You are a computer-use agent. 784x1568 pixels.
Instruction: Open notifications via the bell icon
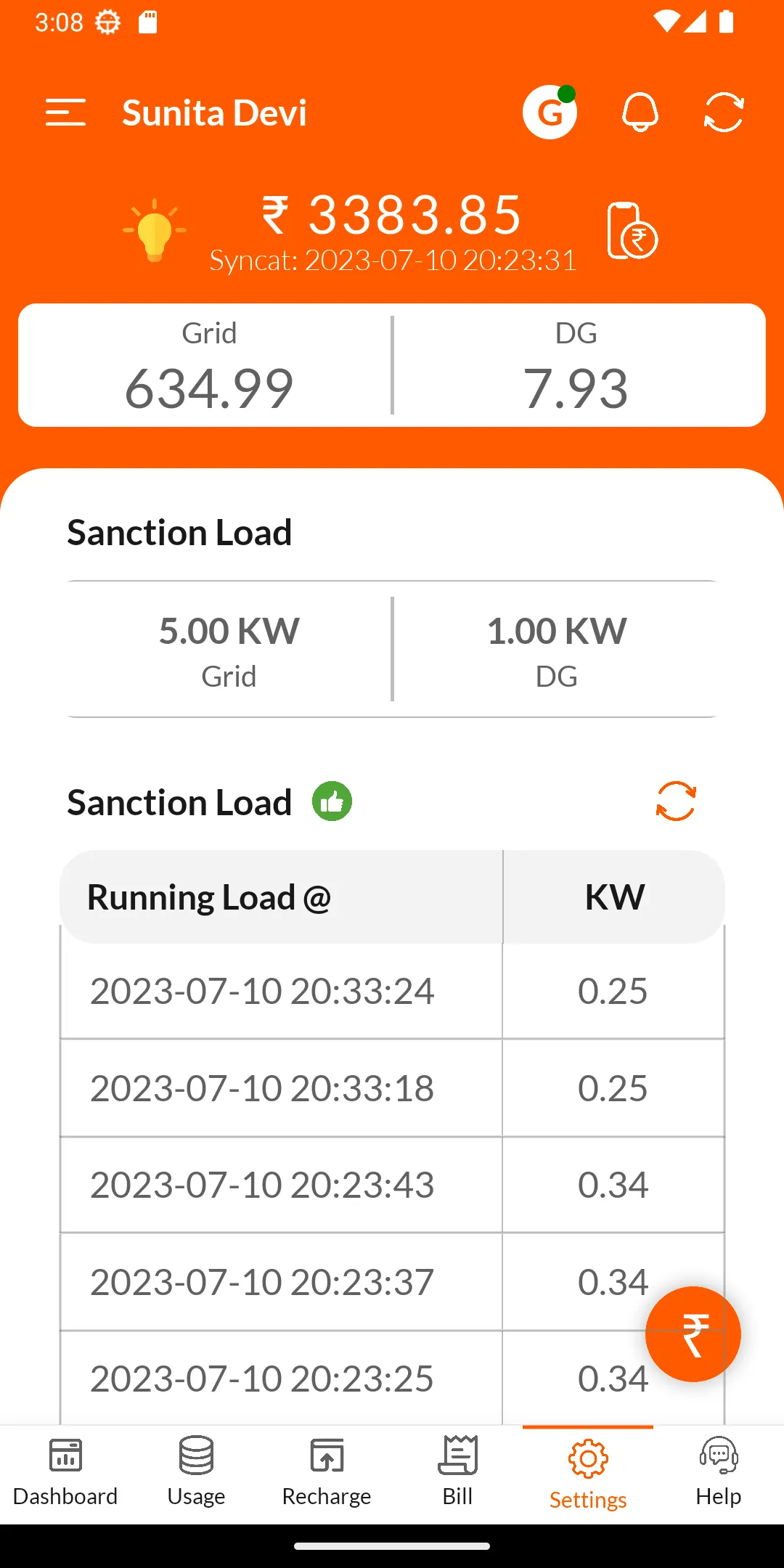(640, 112)
